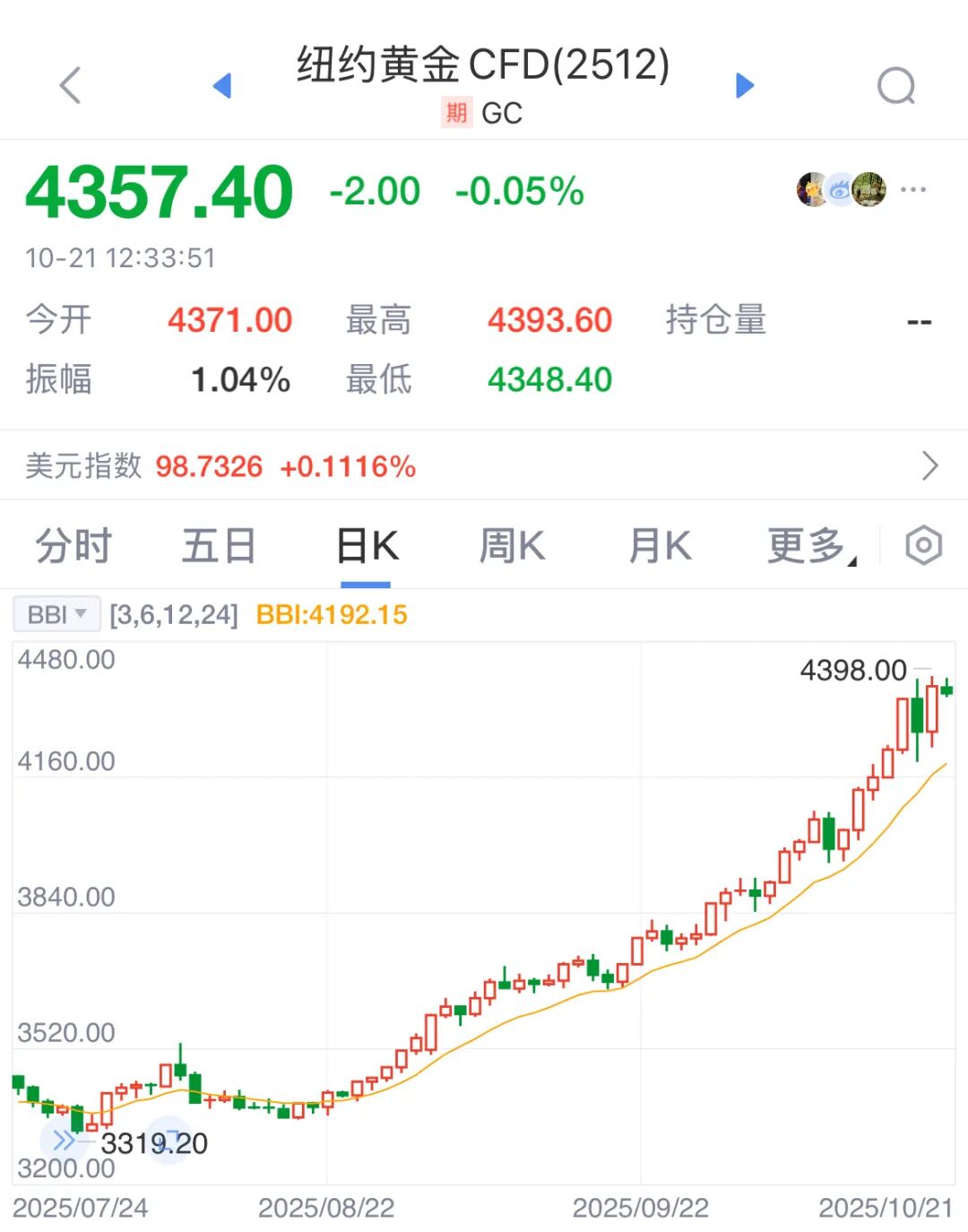View the user avatars group
The image size is (968, 1232).
[841, 190]
